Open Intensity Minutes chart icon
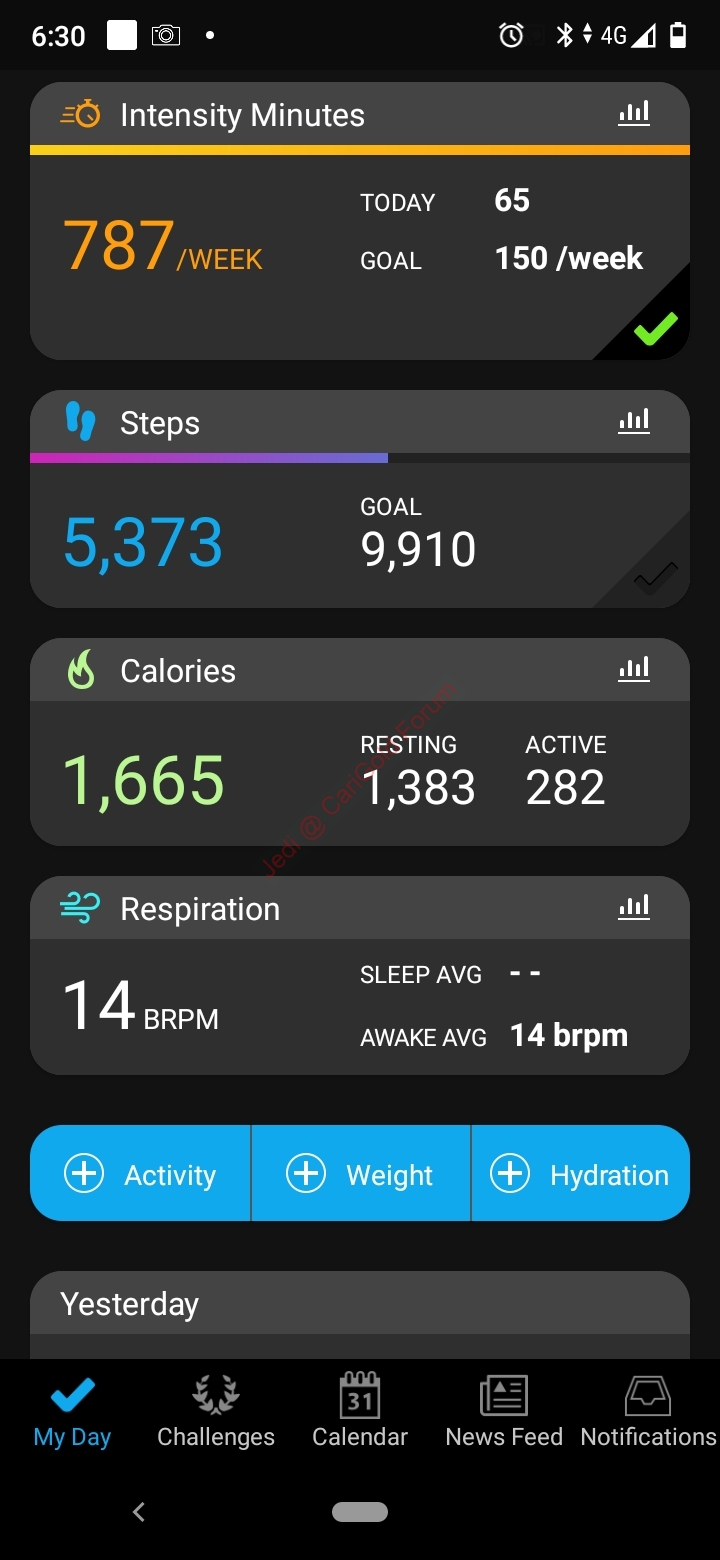Image resolution: width=720 pixels, height=1560 pixels. [634, 113]
